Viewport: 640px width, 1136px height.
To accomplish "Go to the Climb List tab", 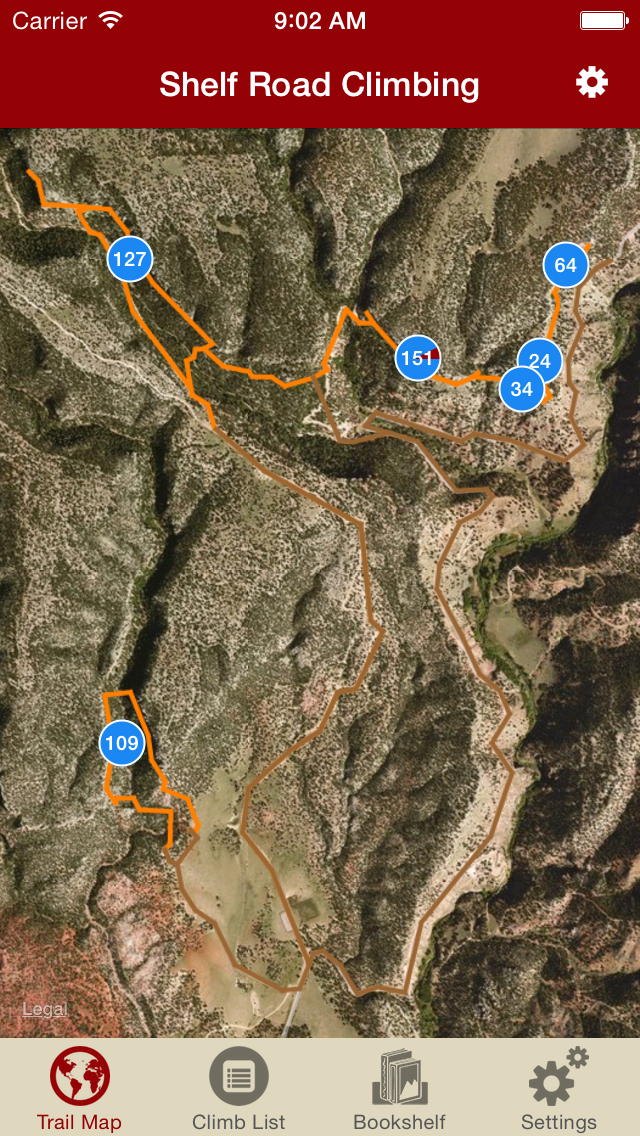I will point(239,1088).
